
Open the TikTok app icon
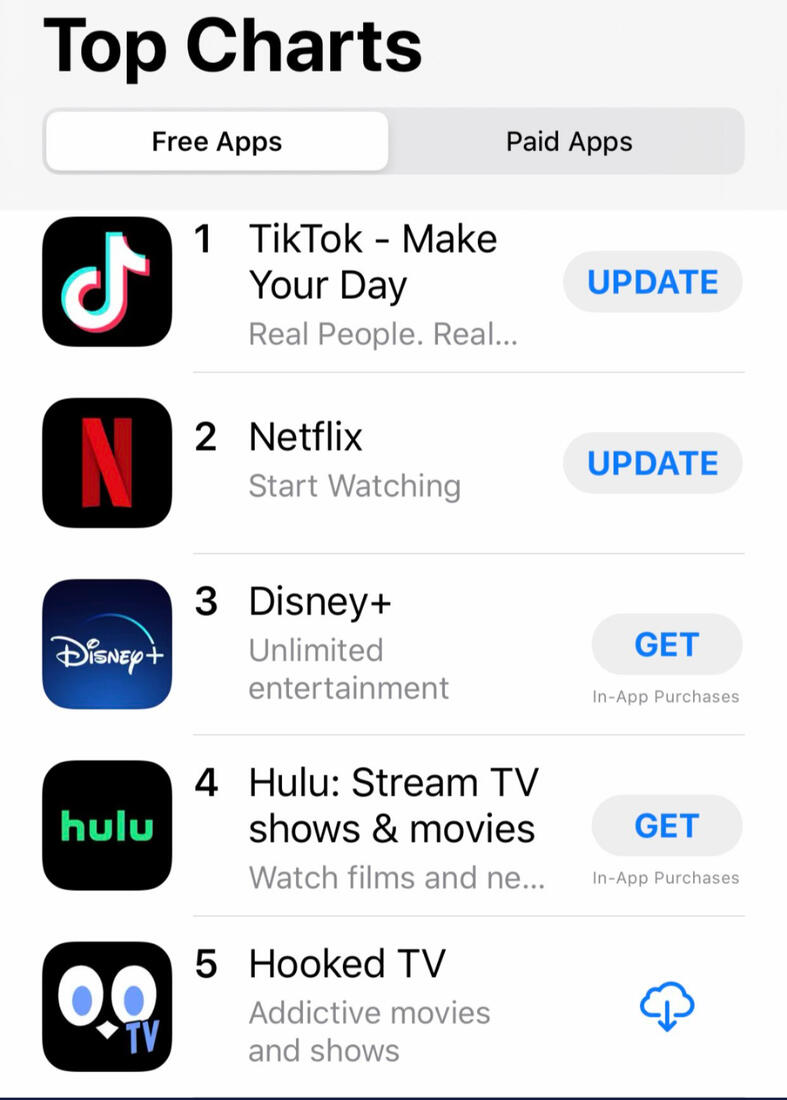point(107,281)
